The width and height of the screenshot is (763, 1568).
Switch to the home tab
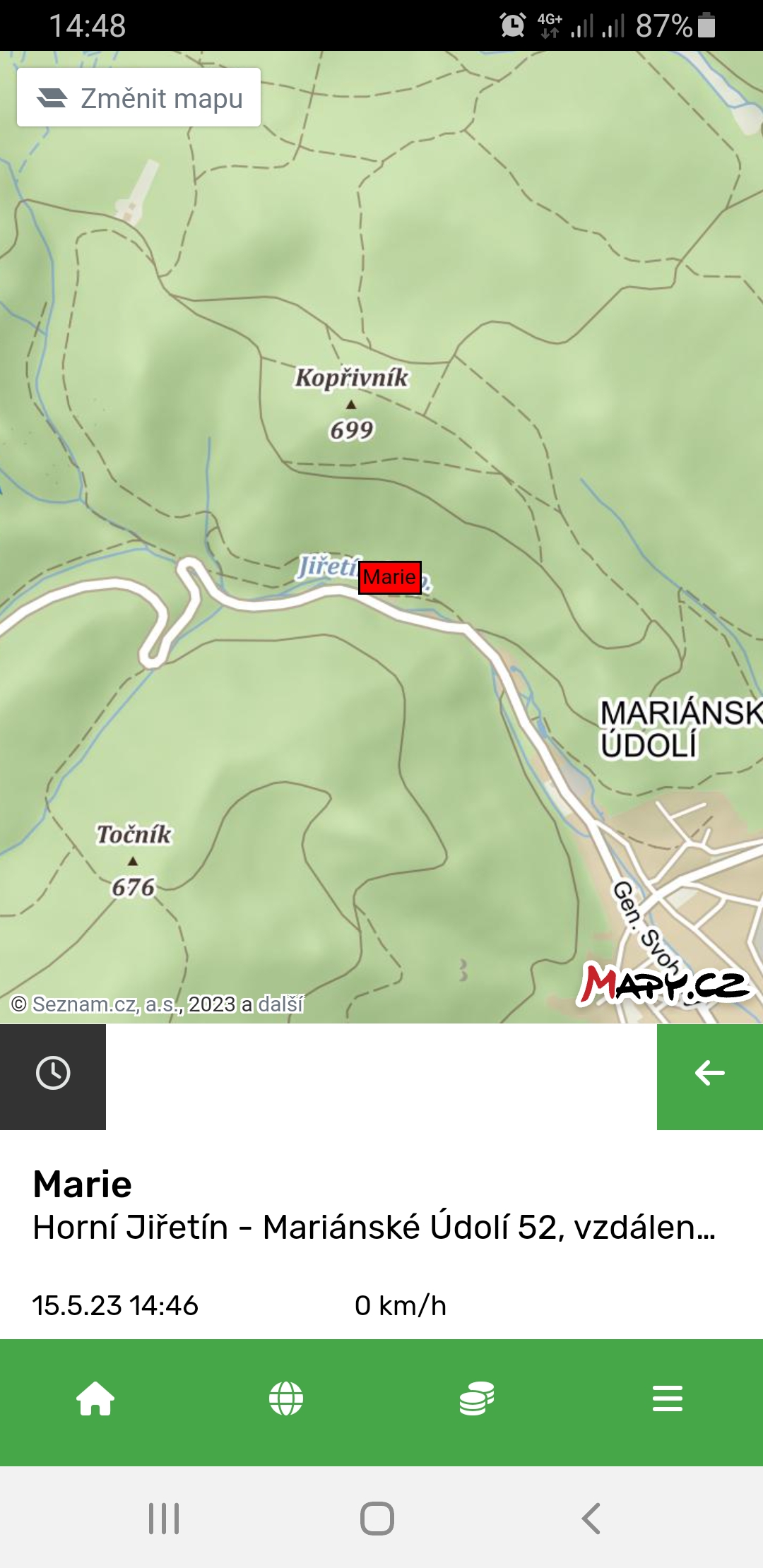95,1398
